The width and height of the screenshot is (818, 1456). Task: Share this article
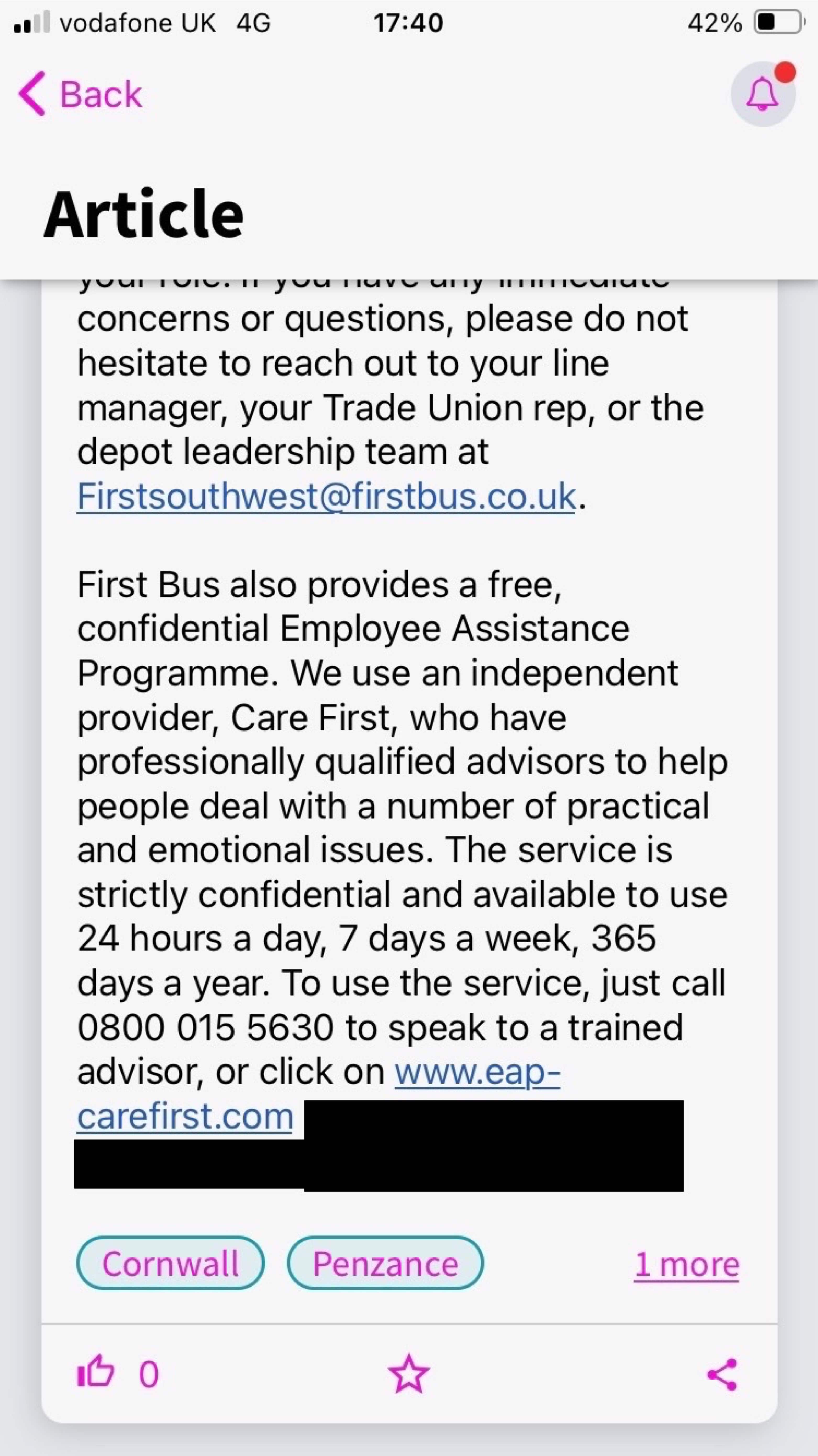tap(722, 1374)
